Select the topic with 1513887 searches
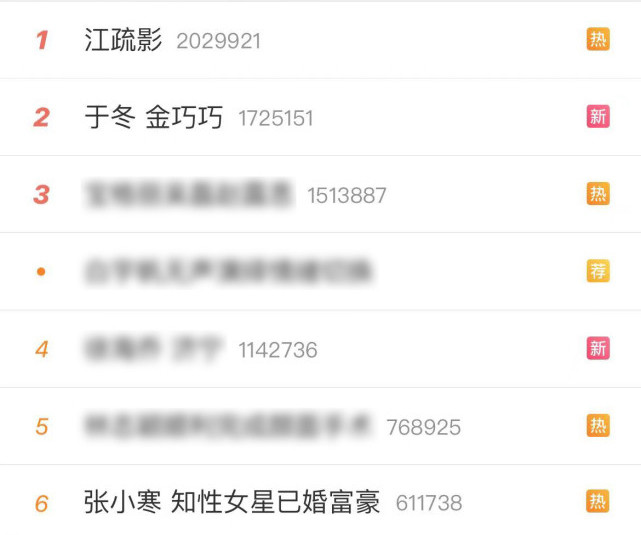Image resolution: width=641 pixels, height=535 pixels. point(190,194)
